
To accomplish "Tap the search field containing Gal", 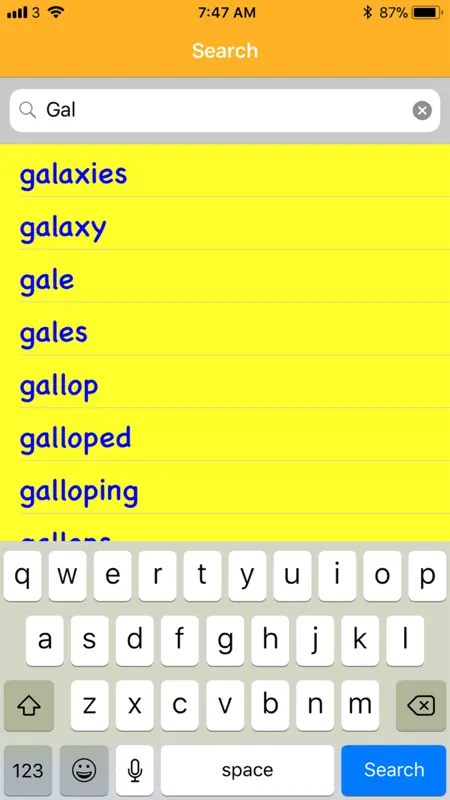I will (224, 110).
